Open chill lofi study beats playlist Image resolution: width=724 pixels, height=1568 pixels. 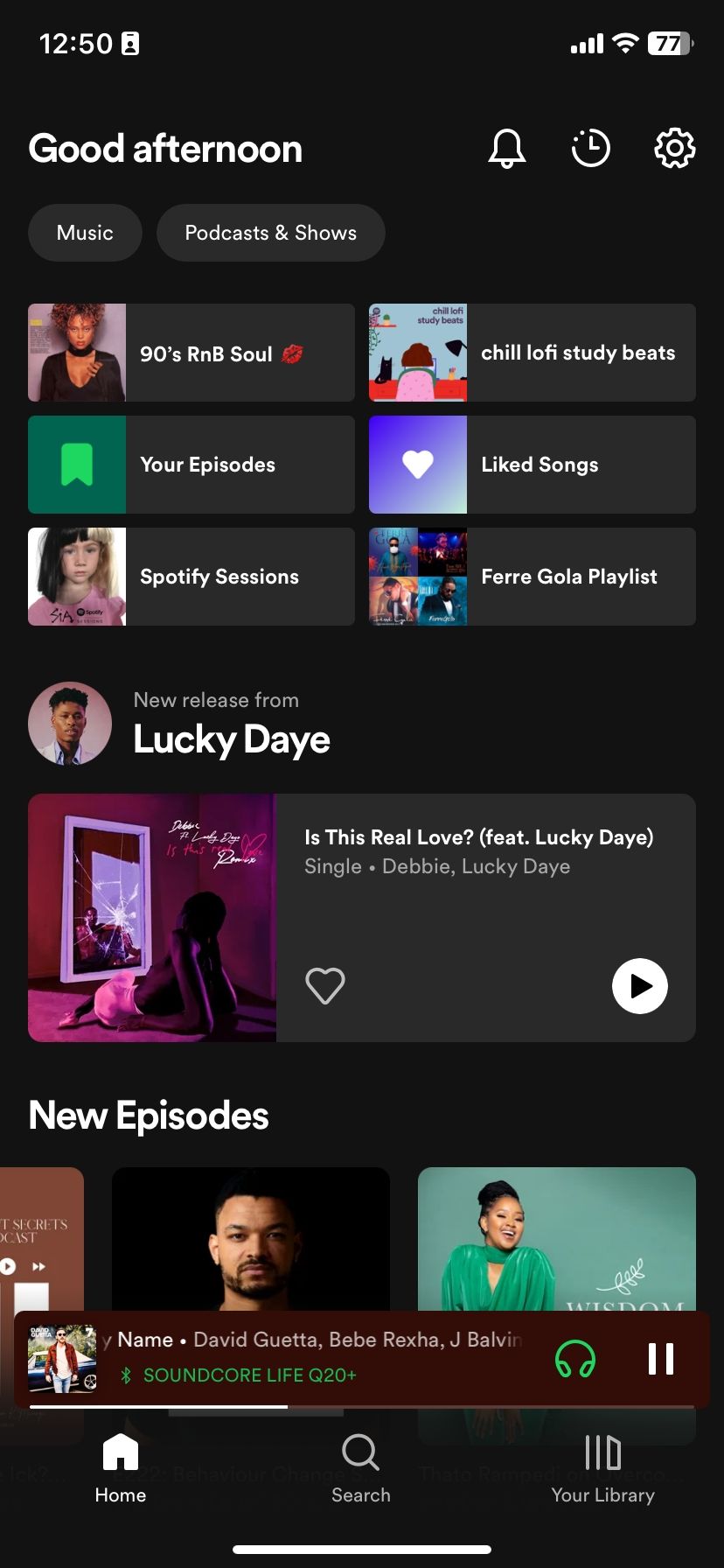coord(533,353)
